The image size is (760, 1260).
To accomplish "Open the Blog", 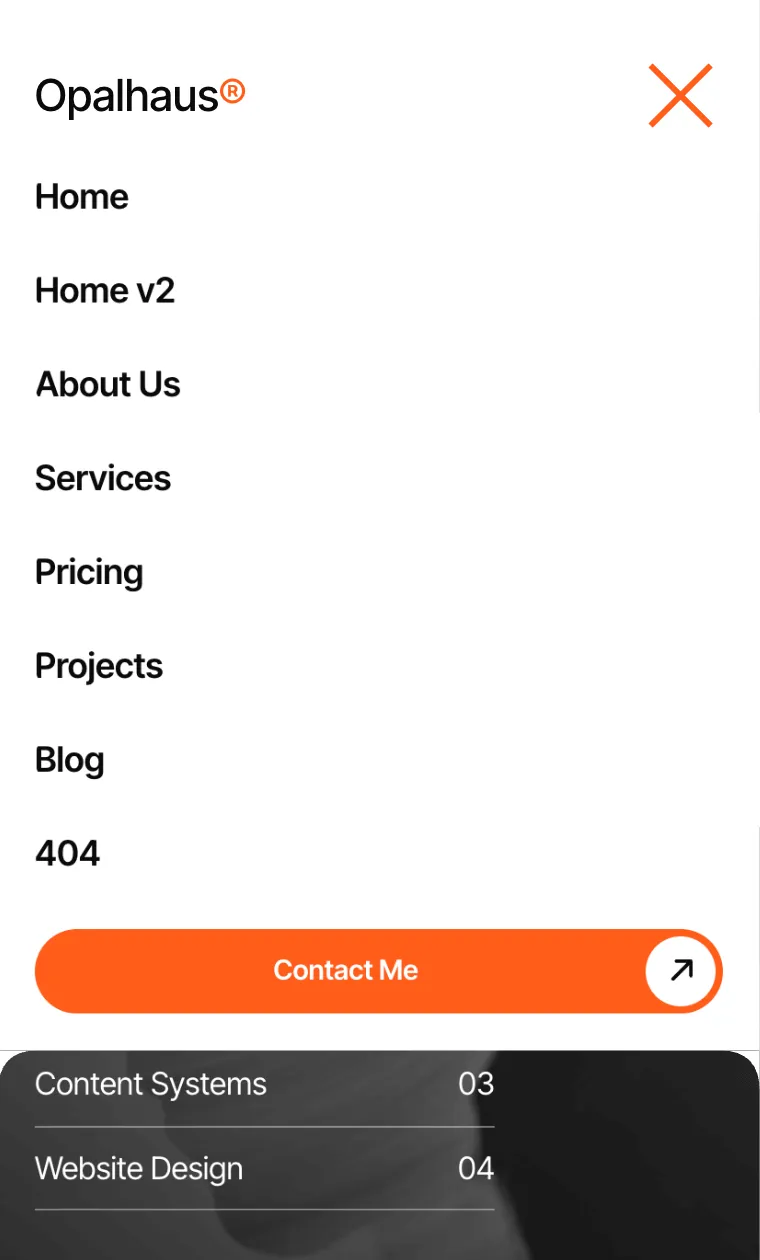I will (70, 761).
